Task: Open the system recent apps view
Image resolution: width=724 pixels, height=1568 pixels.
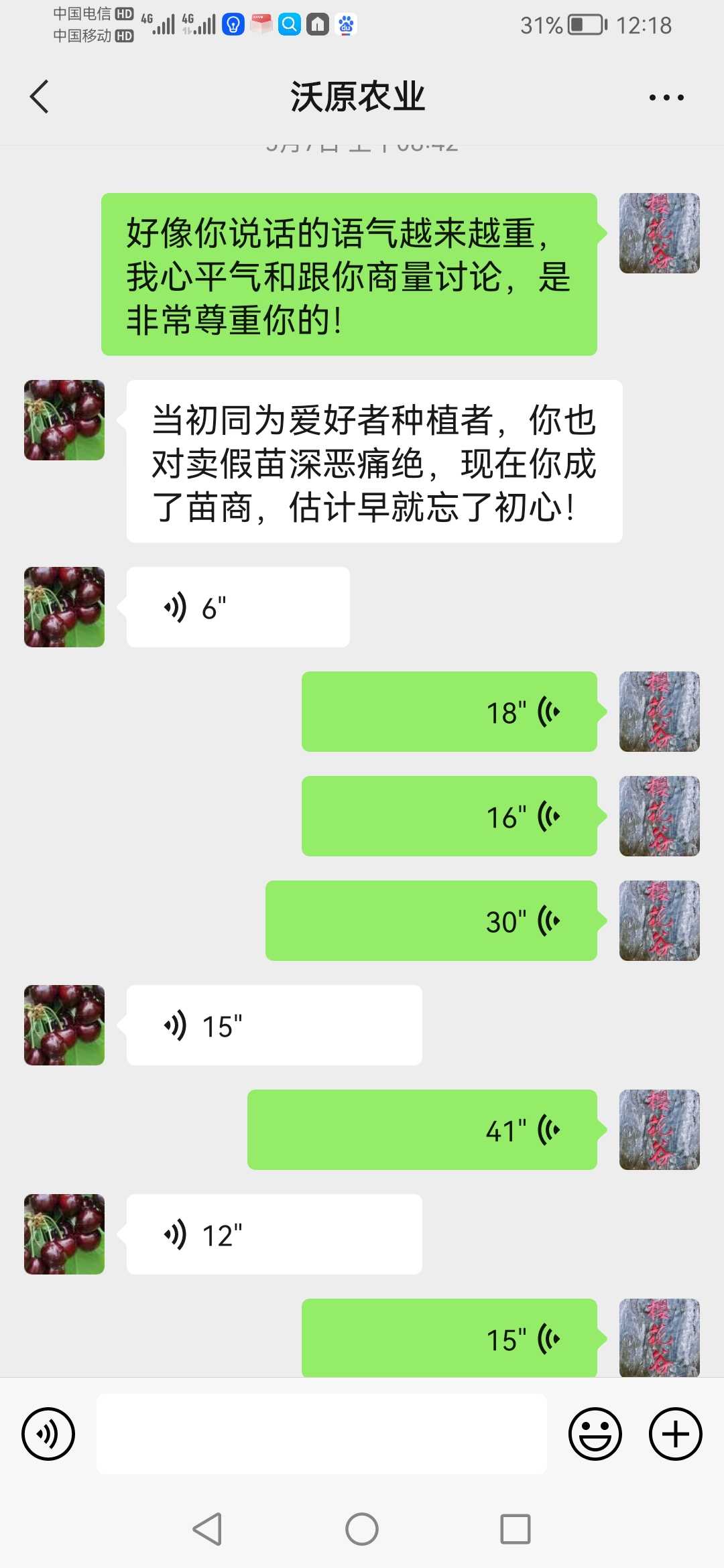Action: click(516, 1529)
